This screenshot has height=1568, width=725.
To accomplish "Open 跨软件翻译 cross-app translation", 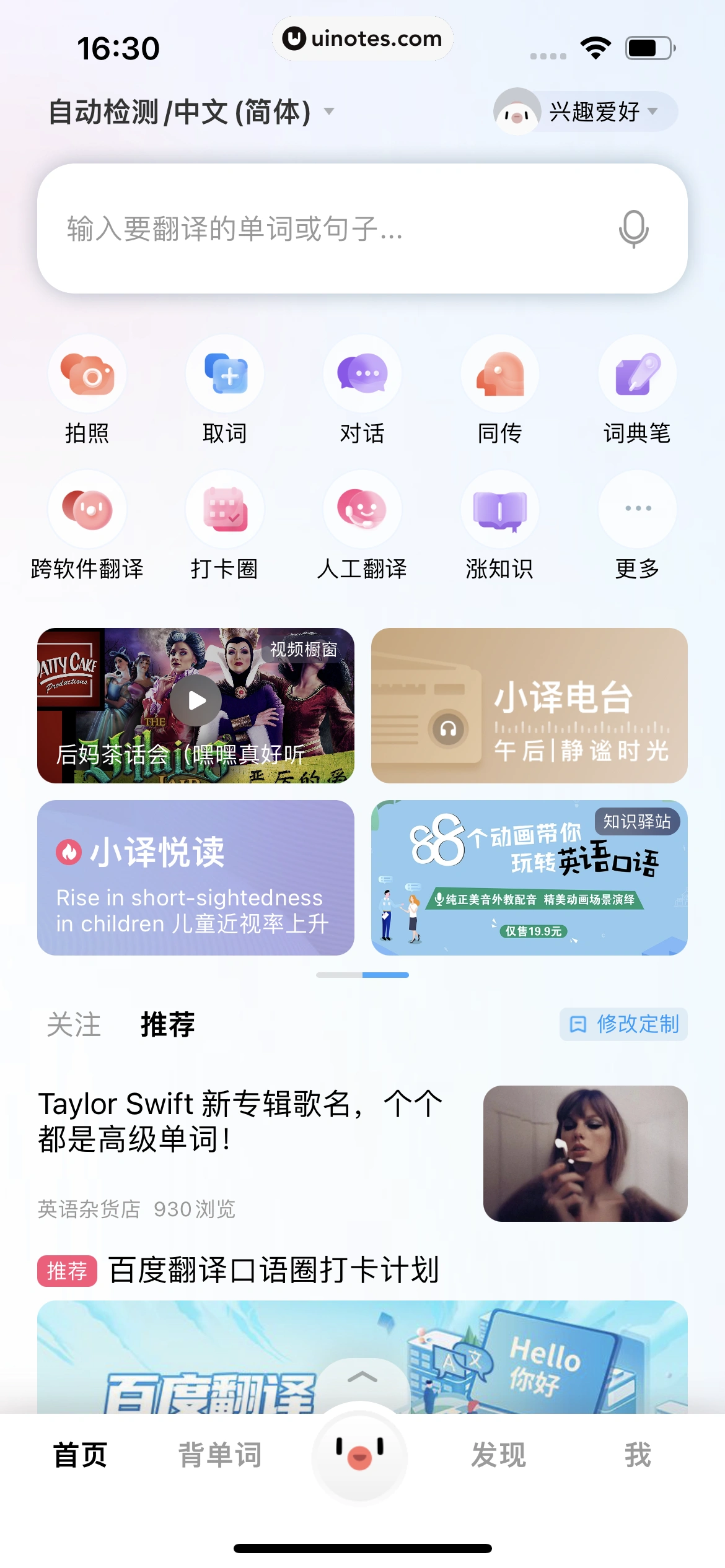I will coord(87,509).
